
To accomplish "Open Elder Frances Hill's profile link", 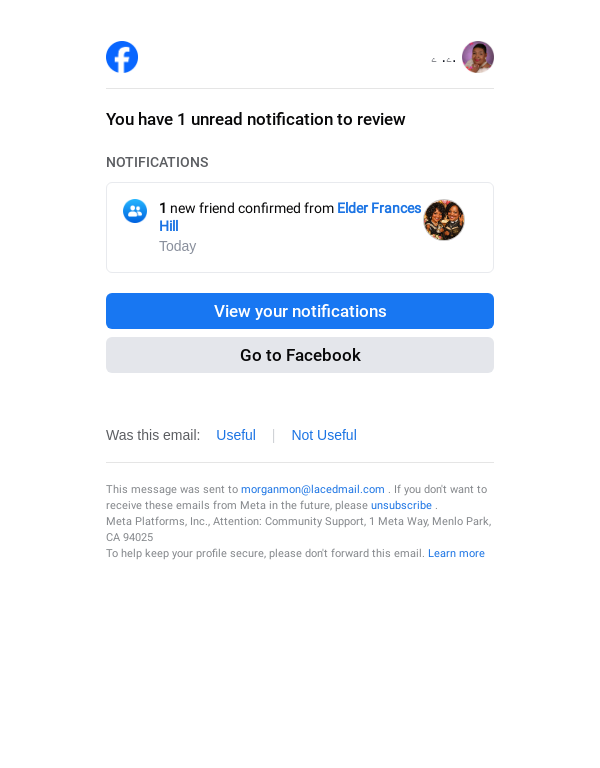I will pos(379,208).
